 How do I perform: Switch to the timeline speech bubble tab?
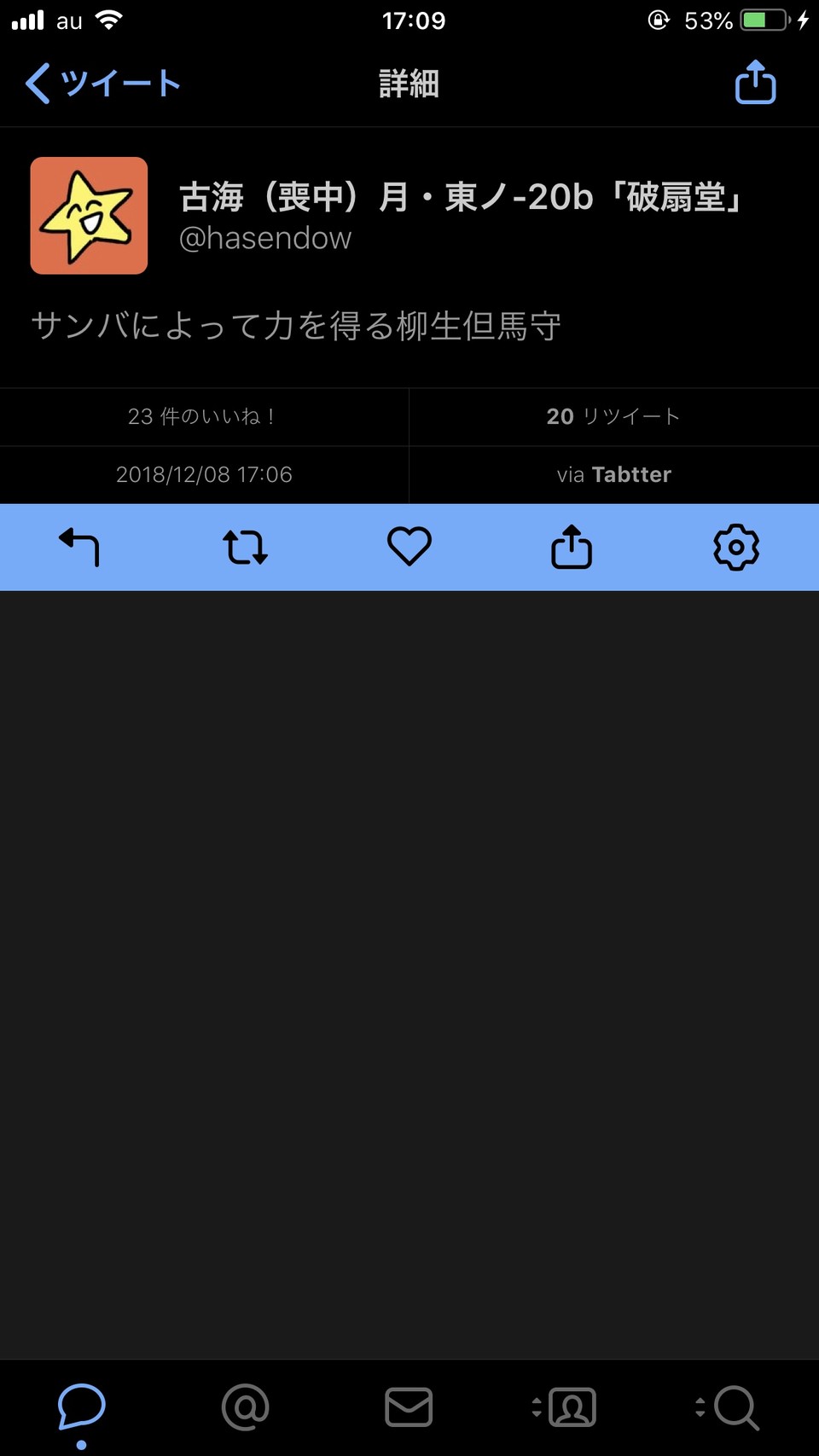pyautogui.click(x=82, y=1407)
